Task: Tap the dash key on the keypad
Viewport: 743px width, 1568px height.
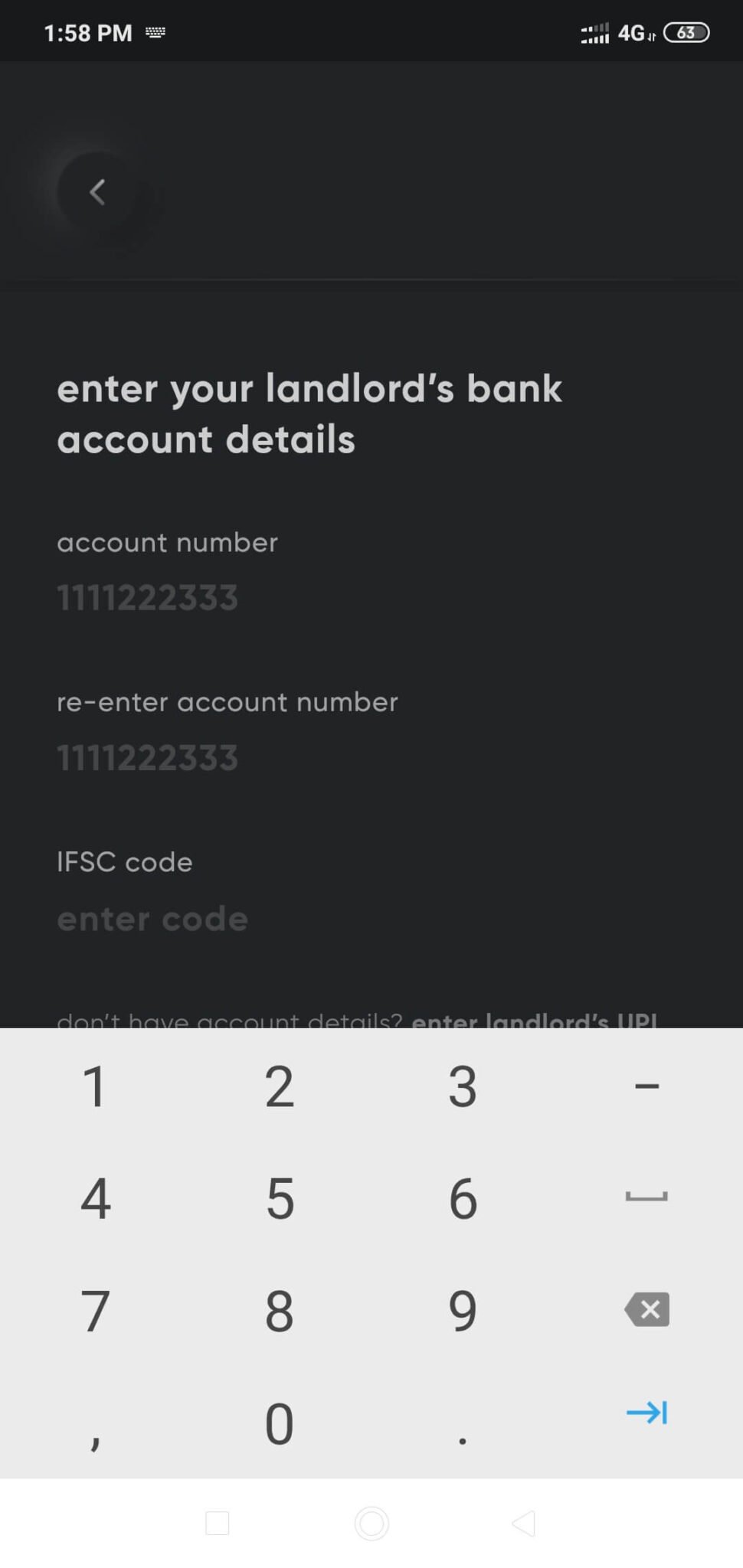Action: (647, 1086)
